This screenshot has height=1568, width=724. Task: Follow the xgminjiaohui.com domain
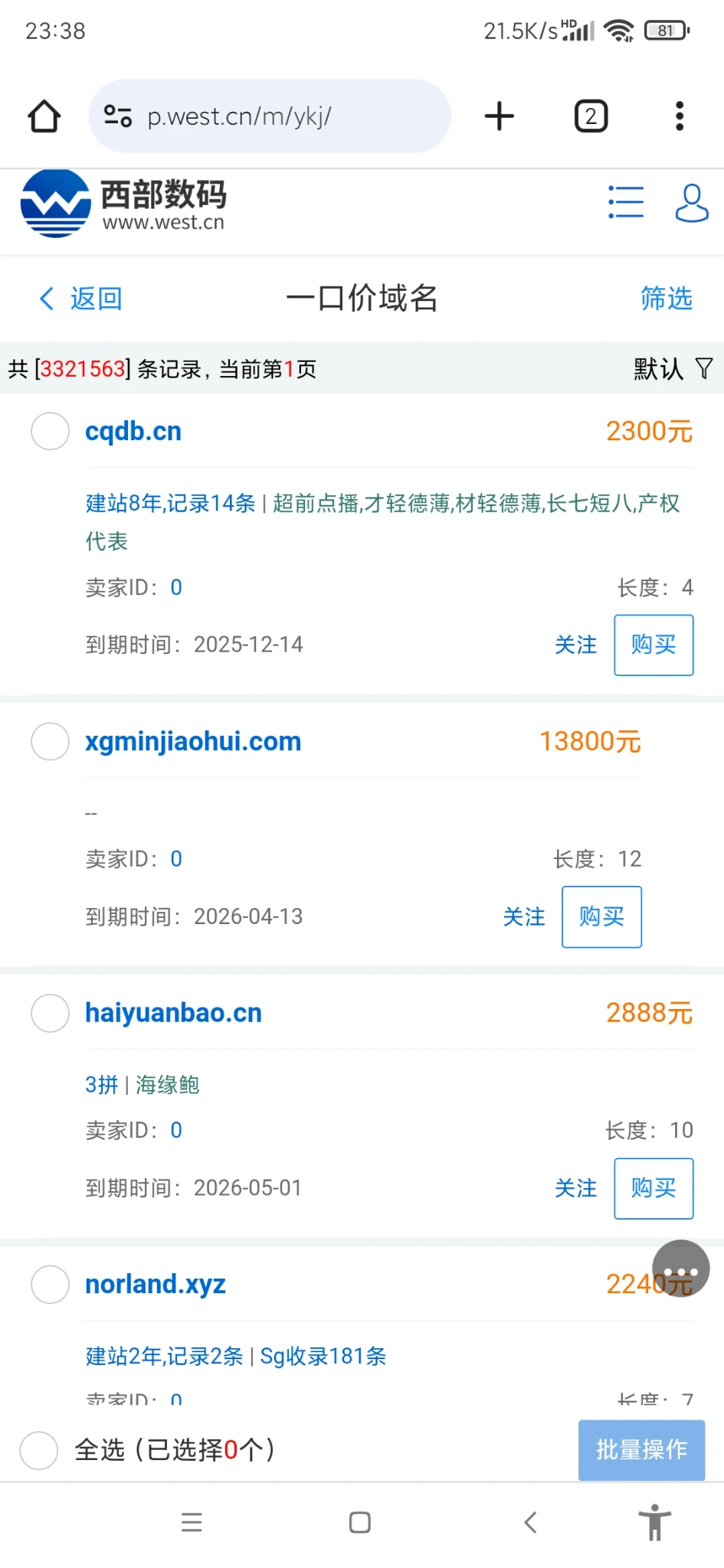[524, 916]
